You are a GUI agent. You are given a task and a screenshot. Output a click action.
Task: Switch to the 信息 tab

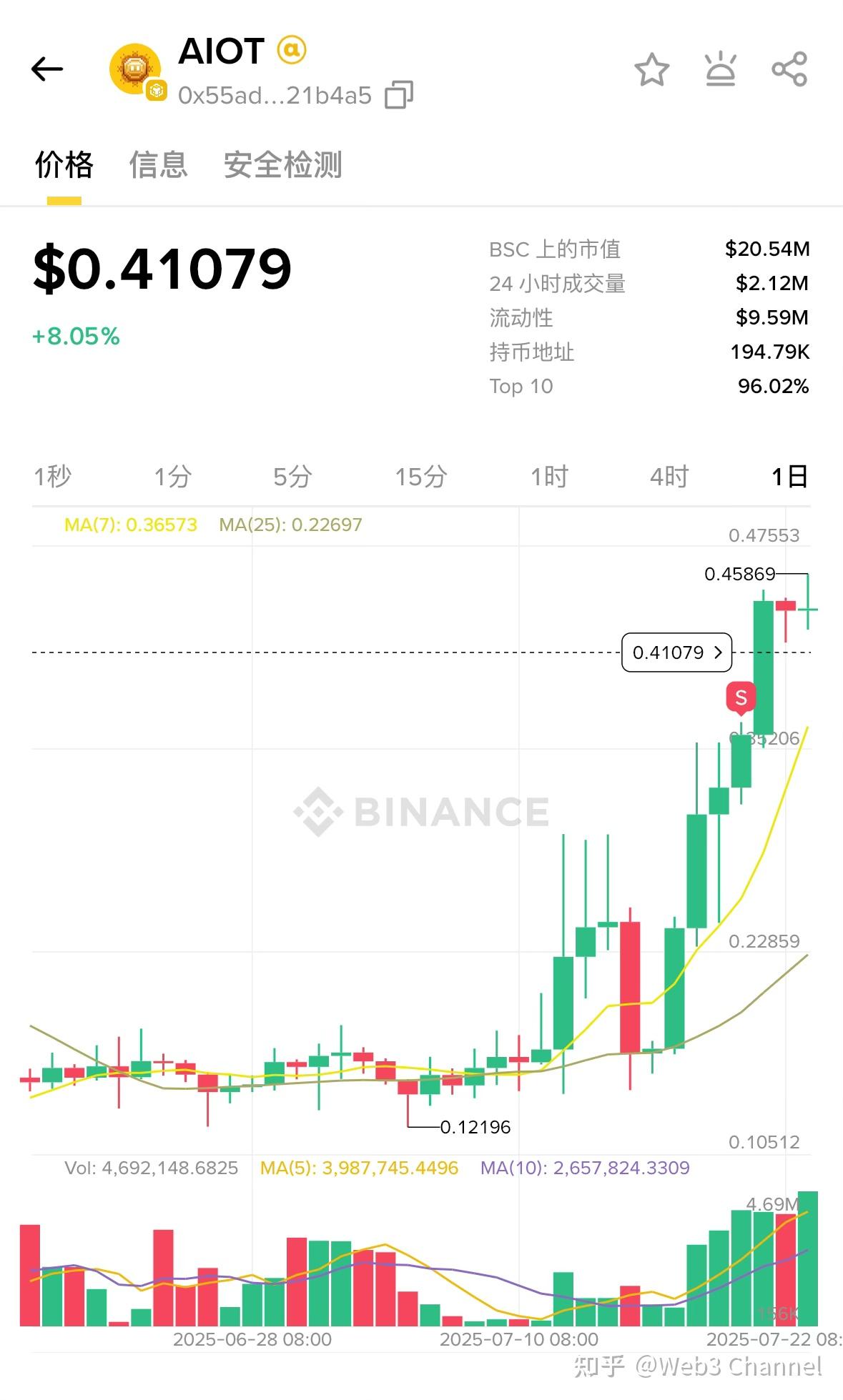[158, 164]
